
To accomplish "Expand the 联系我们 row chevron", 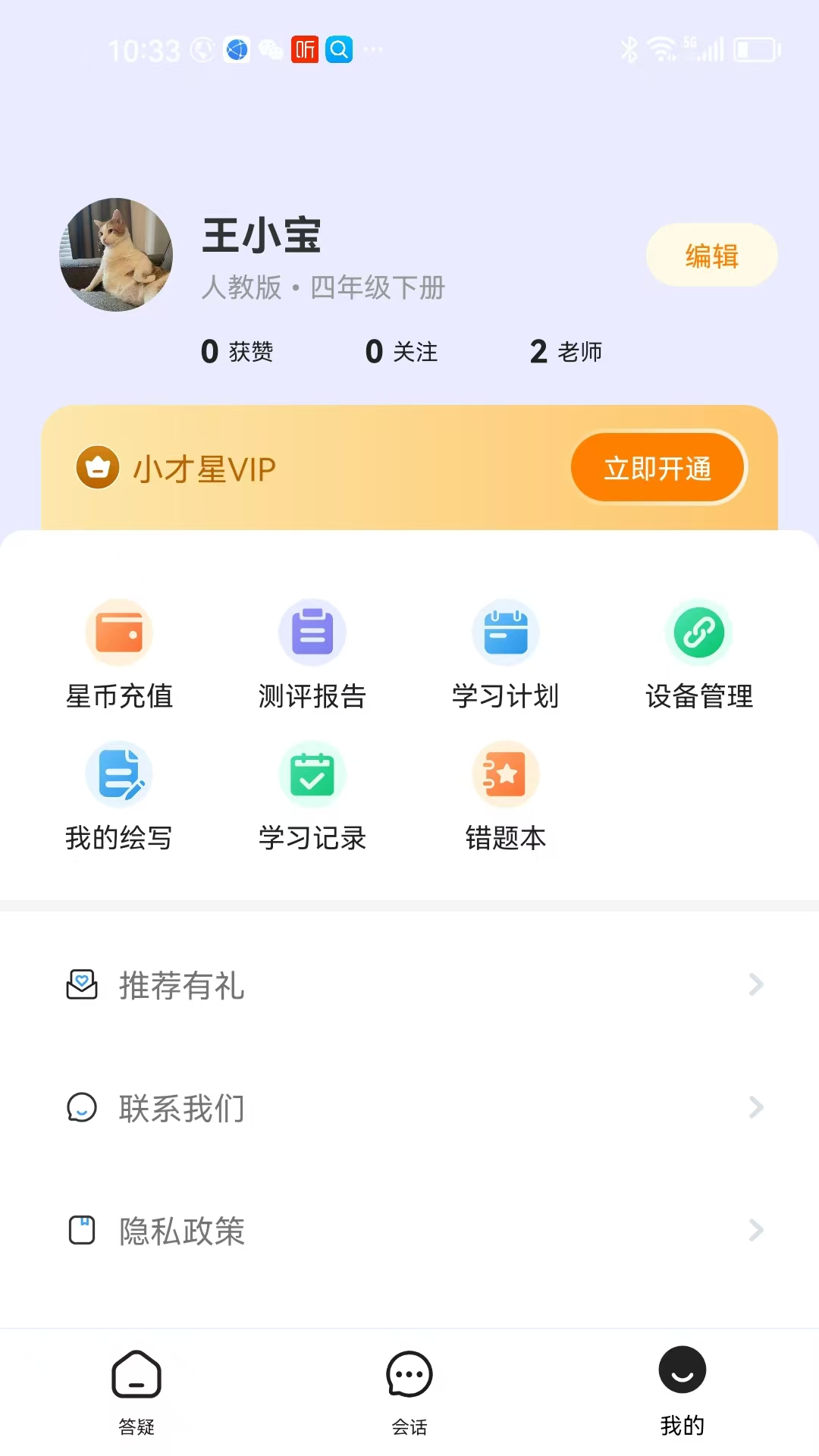I will pyautogui.click(x=755, y=1108).
